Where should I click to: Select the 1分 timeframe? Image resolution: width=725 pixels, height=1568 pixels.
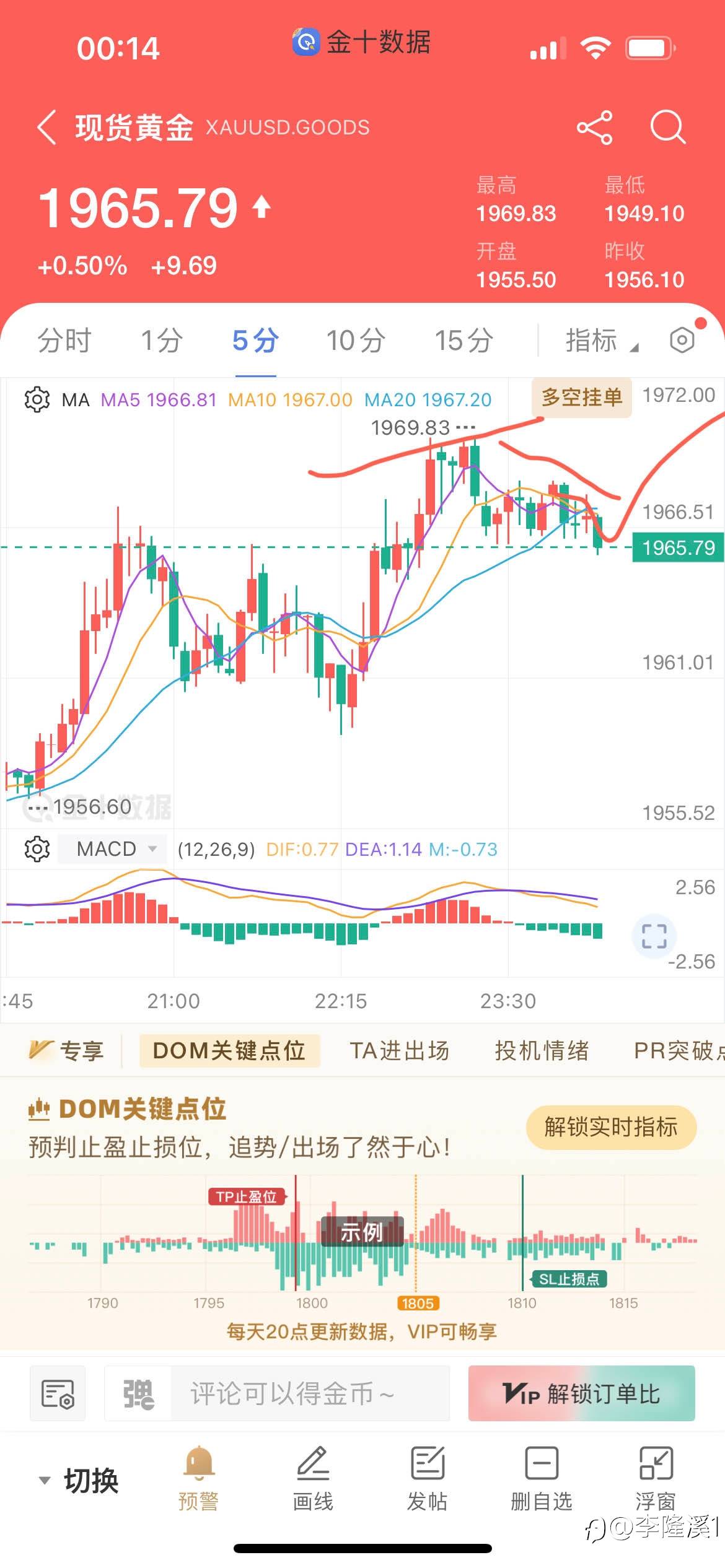pyautogui.click(x=162, y=340)
